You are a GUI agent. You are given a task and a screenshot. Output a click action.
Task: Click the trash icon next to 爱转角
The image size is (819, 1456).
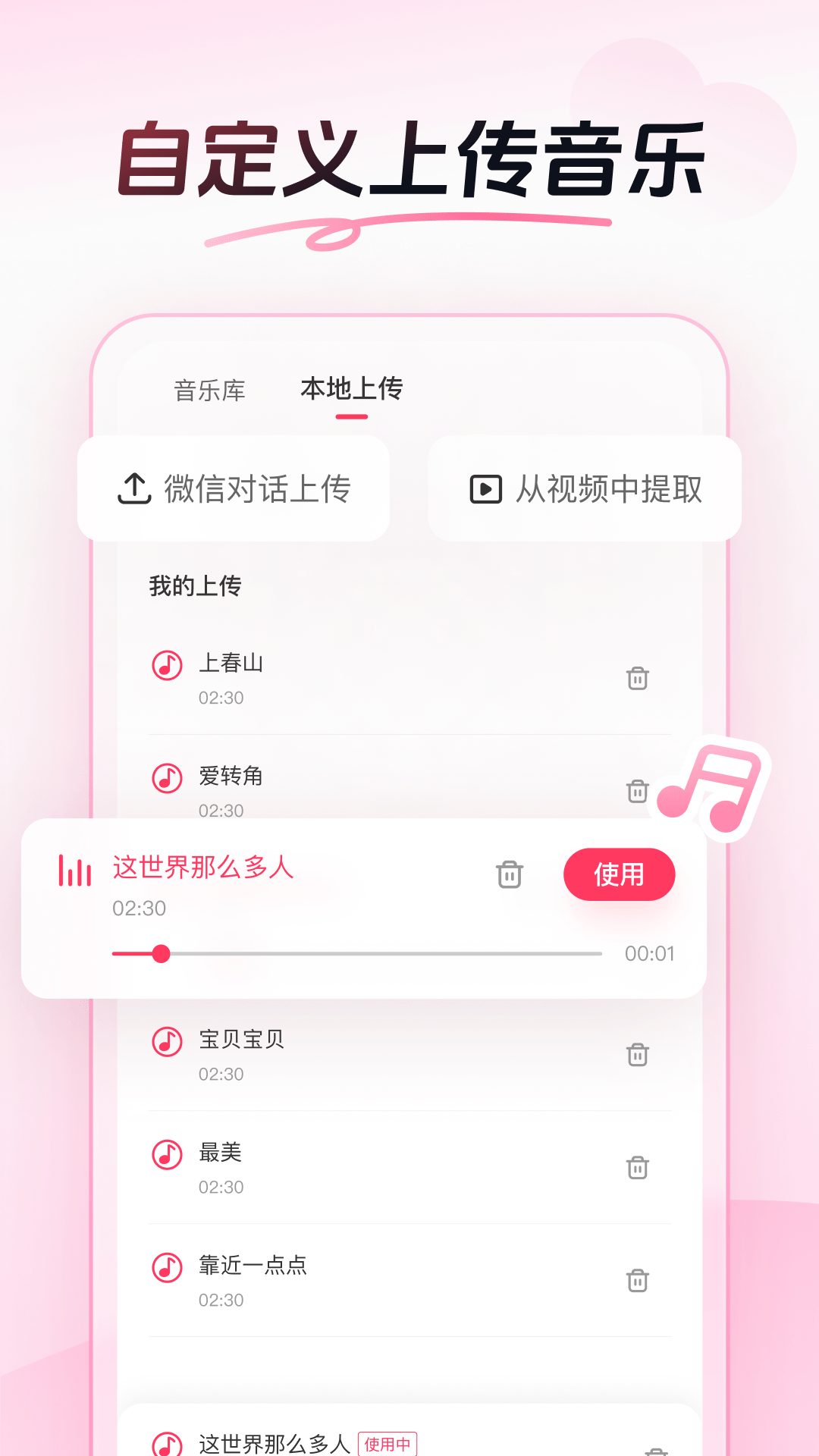[x=639, y=790]
